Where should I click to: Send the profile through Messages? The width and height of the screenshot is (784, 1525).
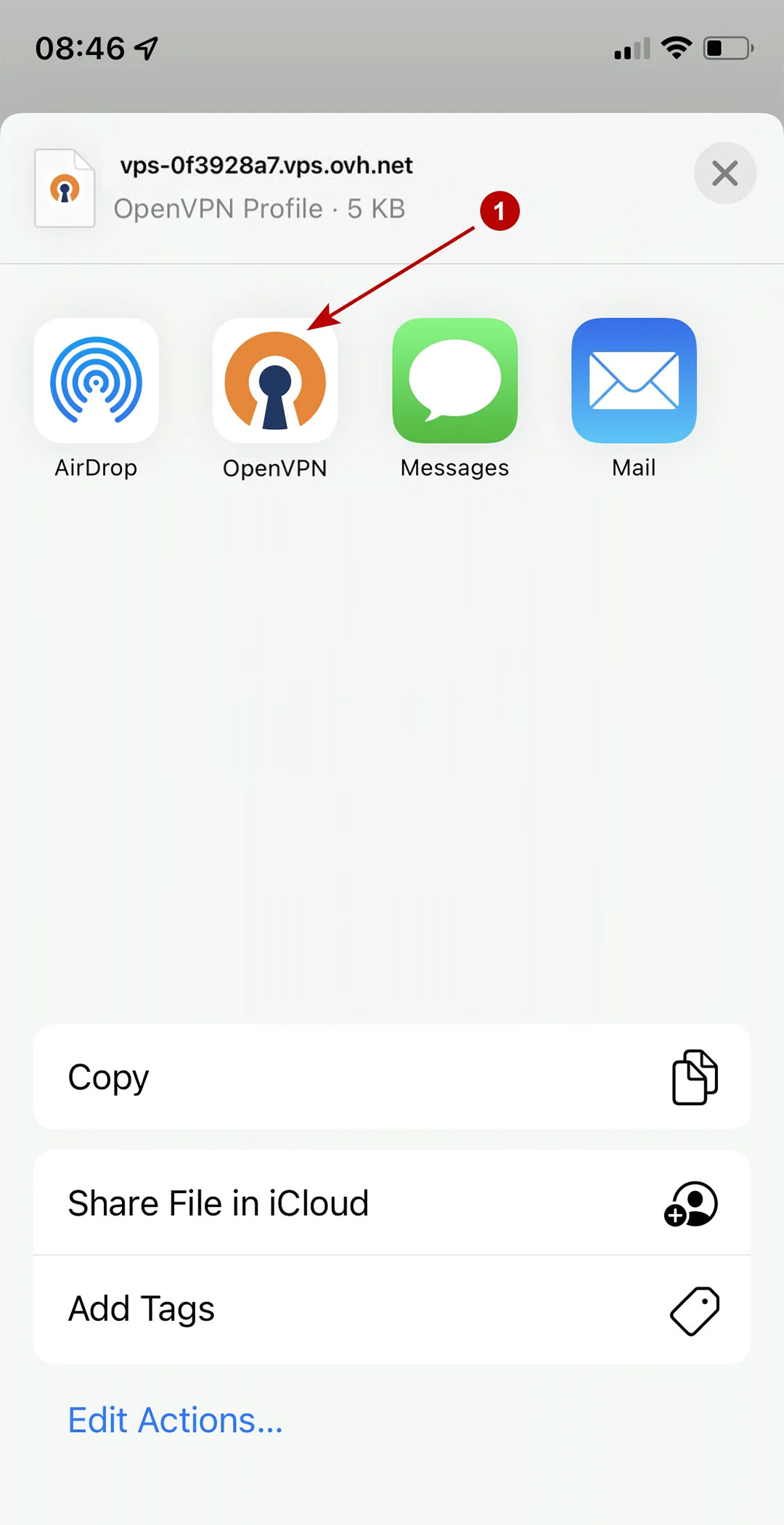point(454,383)
